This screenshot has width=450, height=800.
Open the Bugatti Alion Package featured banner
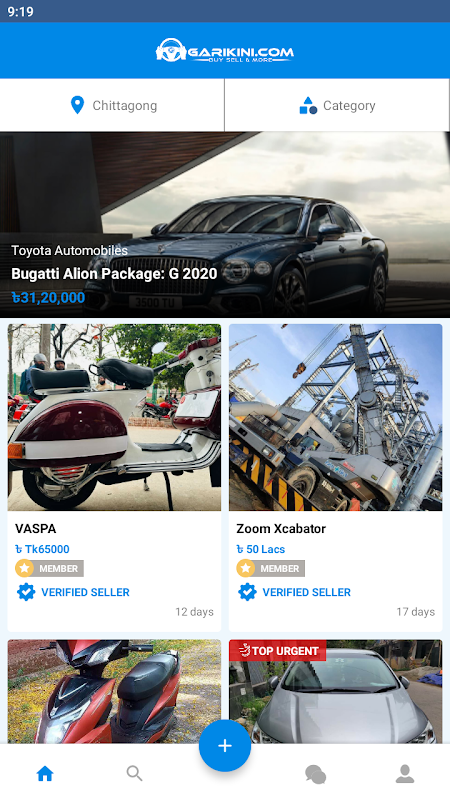(x=225, y=224)
